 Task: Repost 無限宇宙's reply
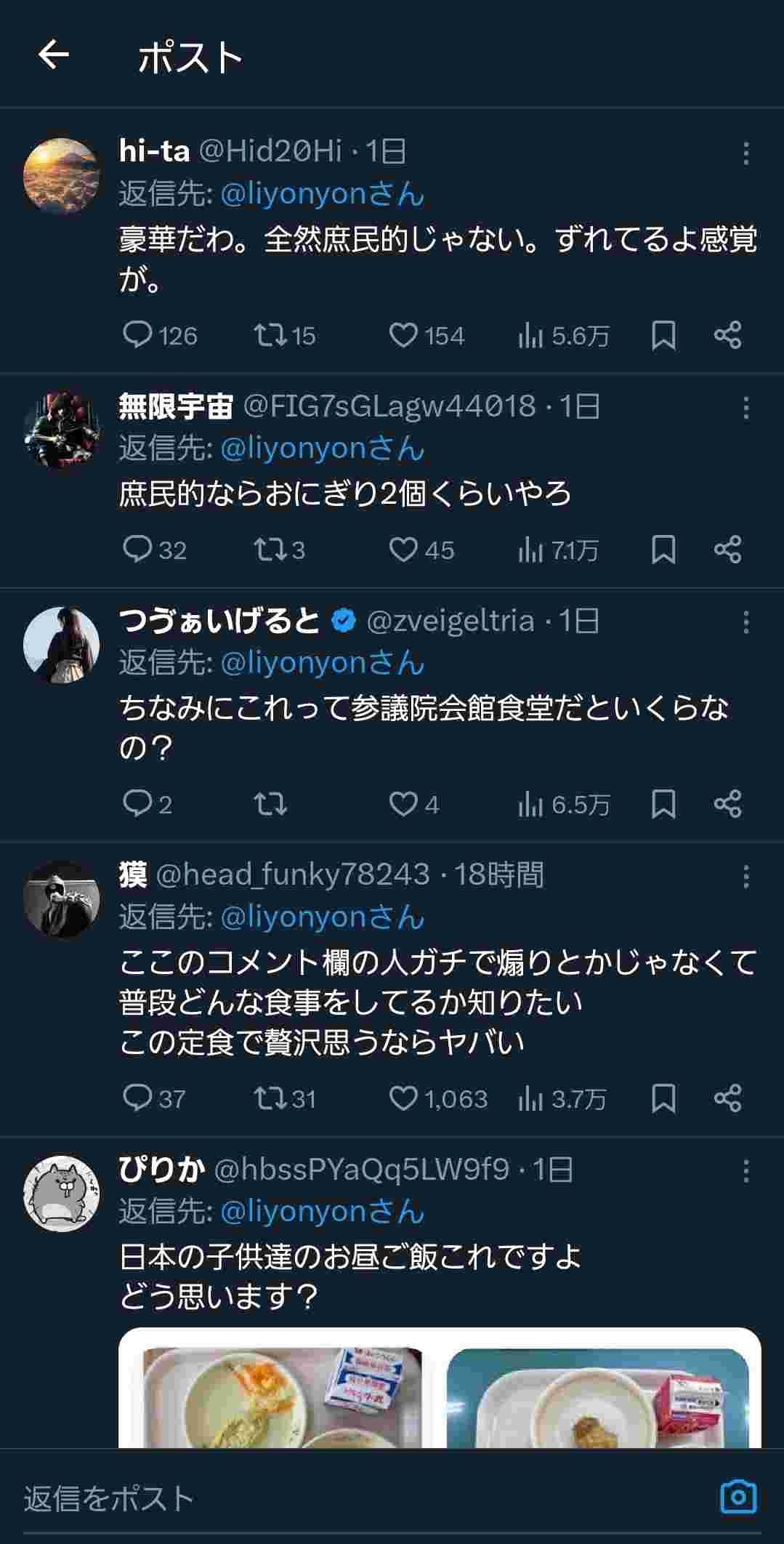(x=270, y=550)
